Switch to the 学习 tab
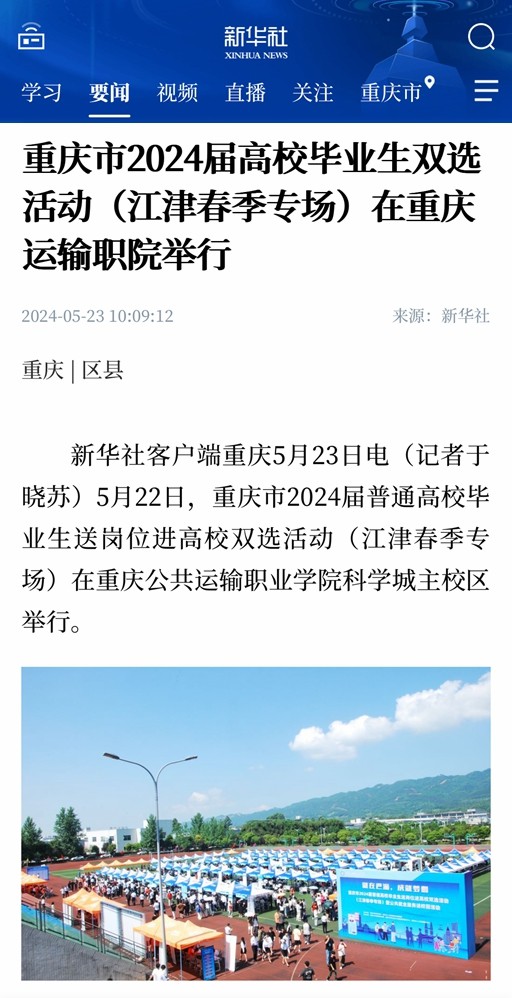This screenshot has height=998, width=512. [41, 92]
